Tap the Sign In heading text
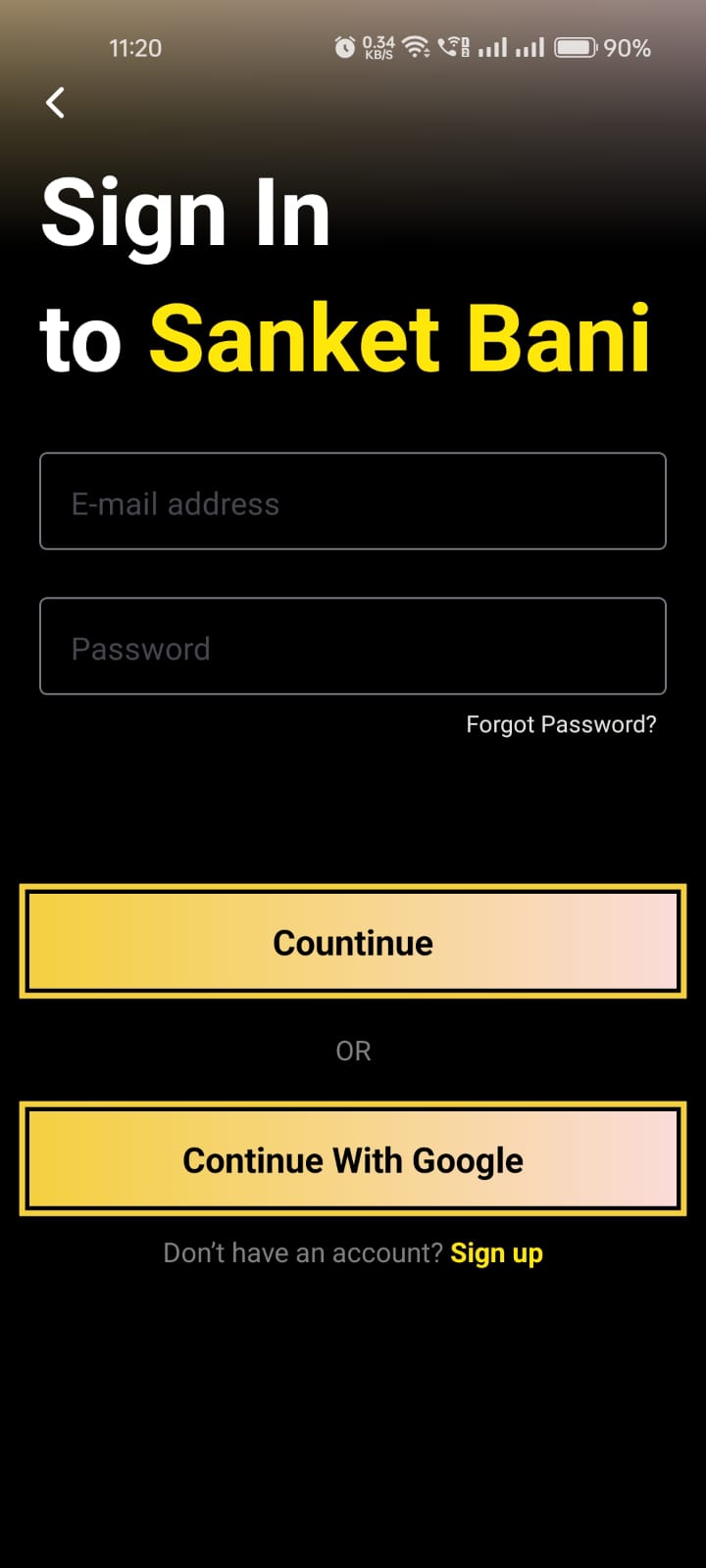706x1568 pixels. [x=184, y=212]
